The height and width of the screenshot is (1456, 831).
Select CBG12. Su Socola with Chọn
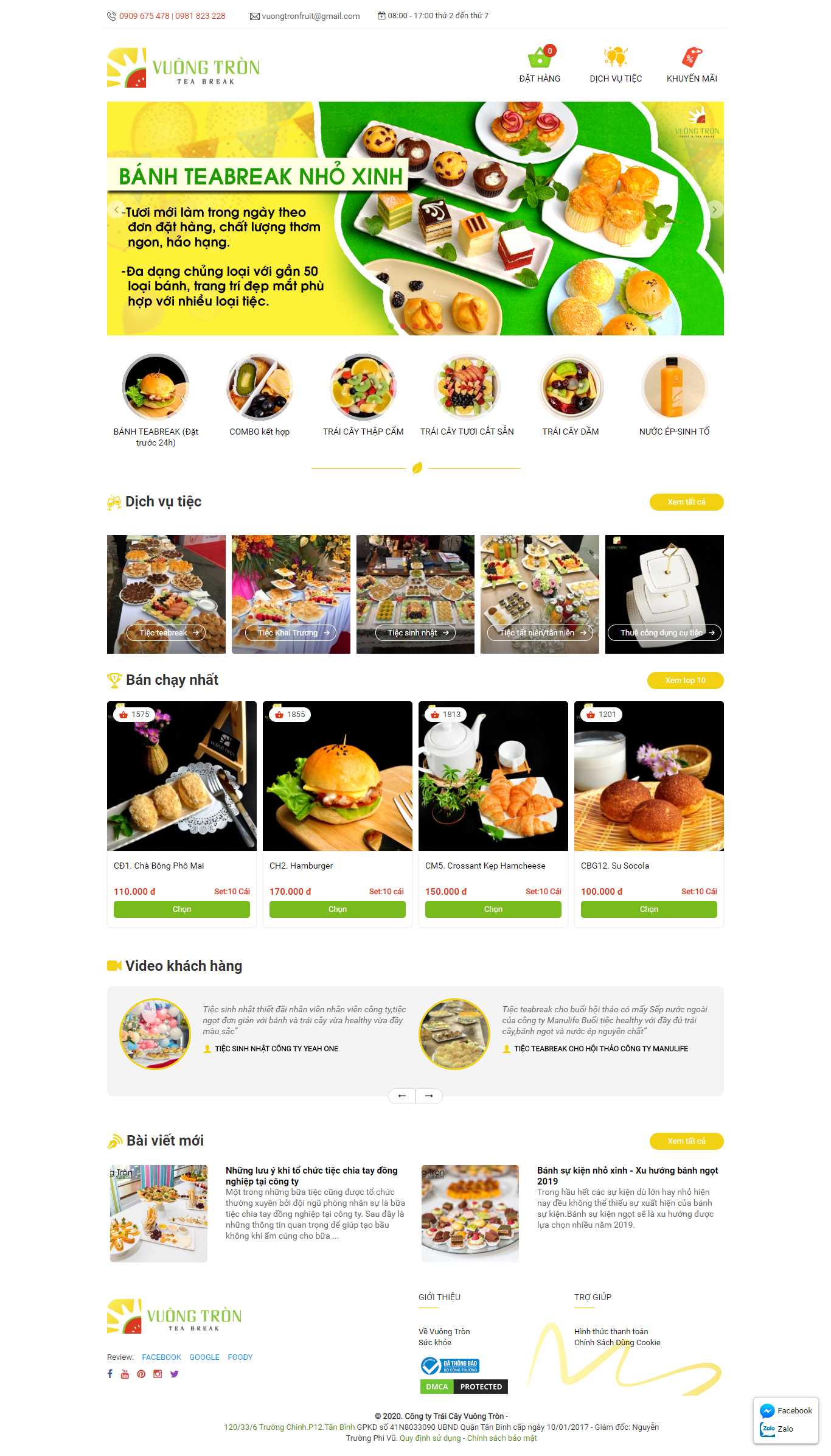click(648, 909)
